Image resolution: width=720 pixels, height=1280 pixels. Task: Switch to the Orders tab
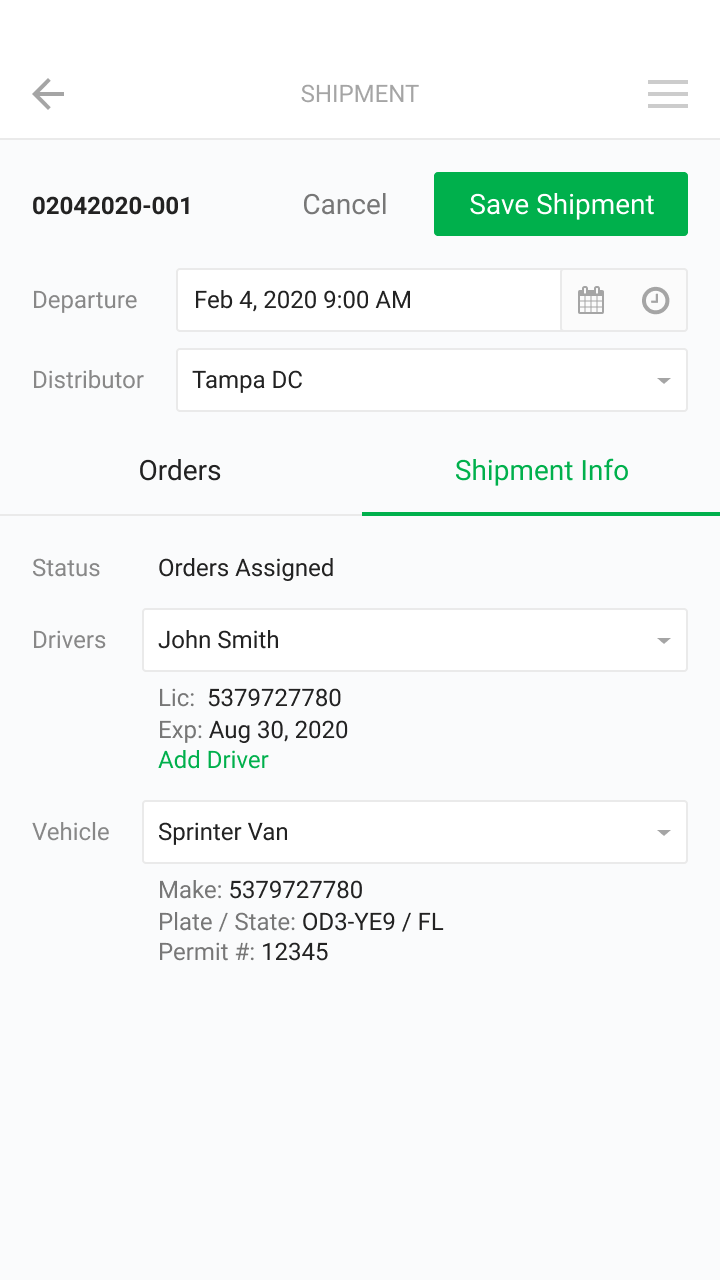(x=180, y=471)
